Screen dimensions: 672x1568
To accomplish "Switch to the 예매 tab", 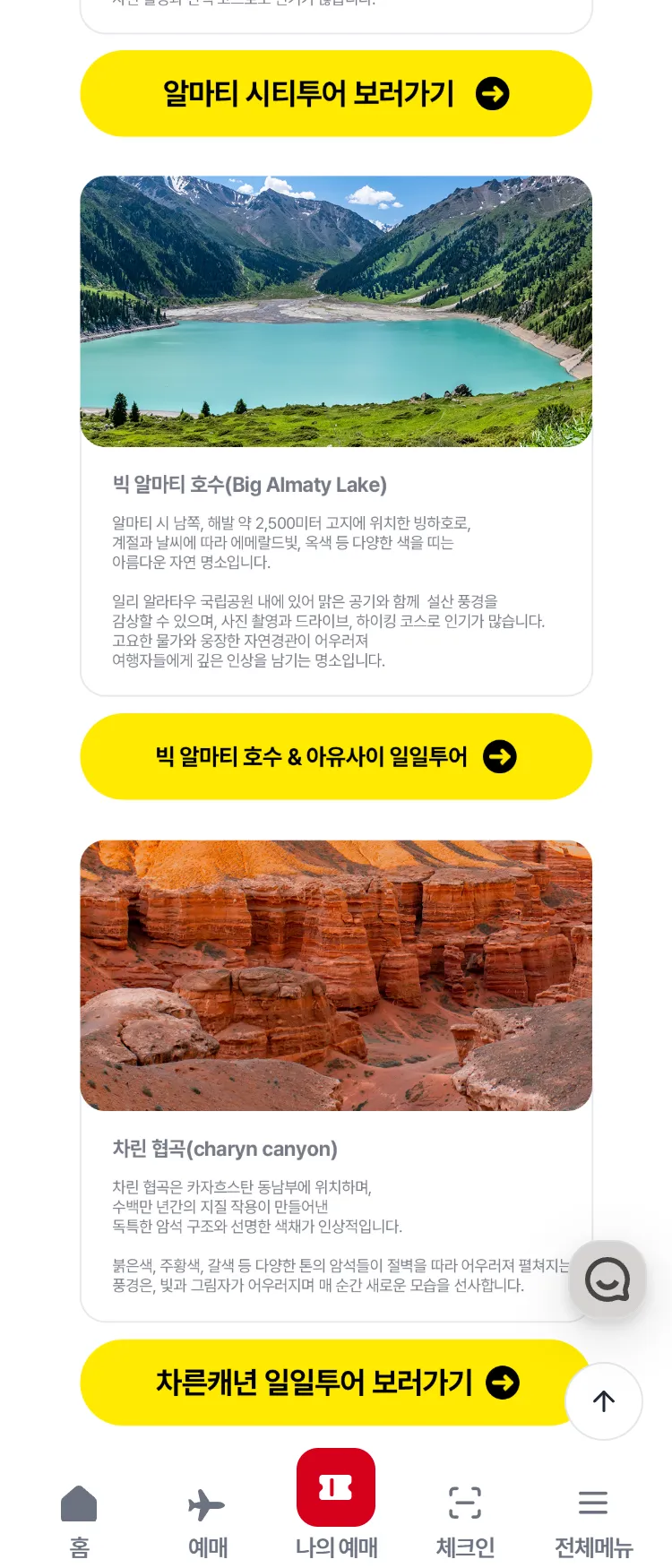I will click(207, 1520).
